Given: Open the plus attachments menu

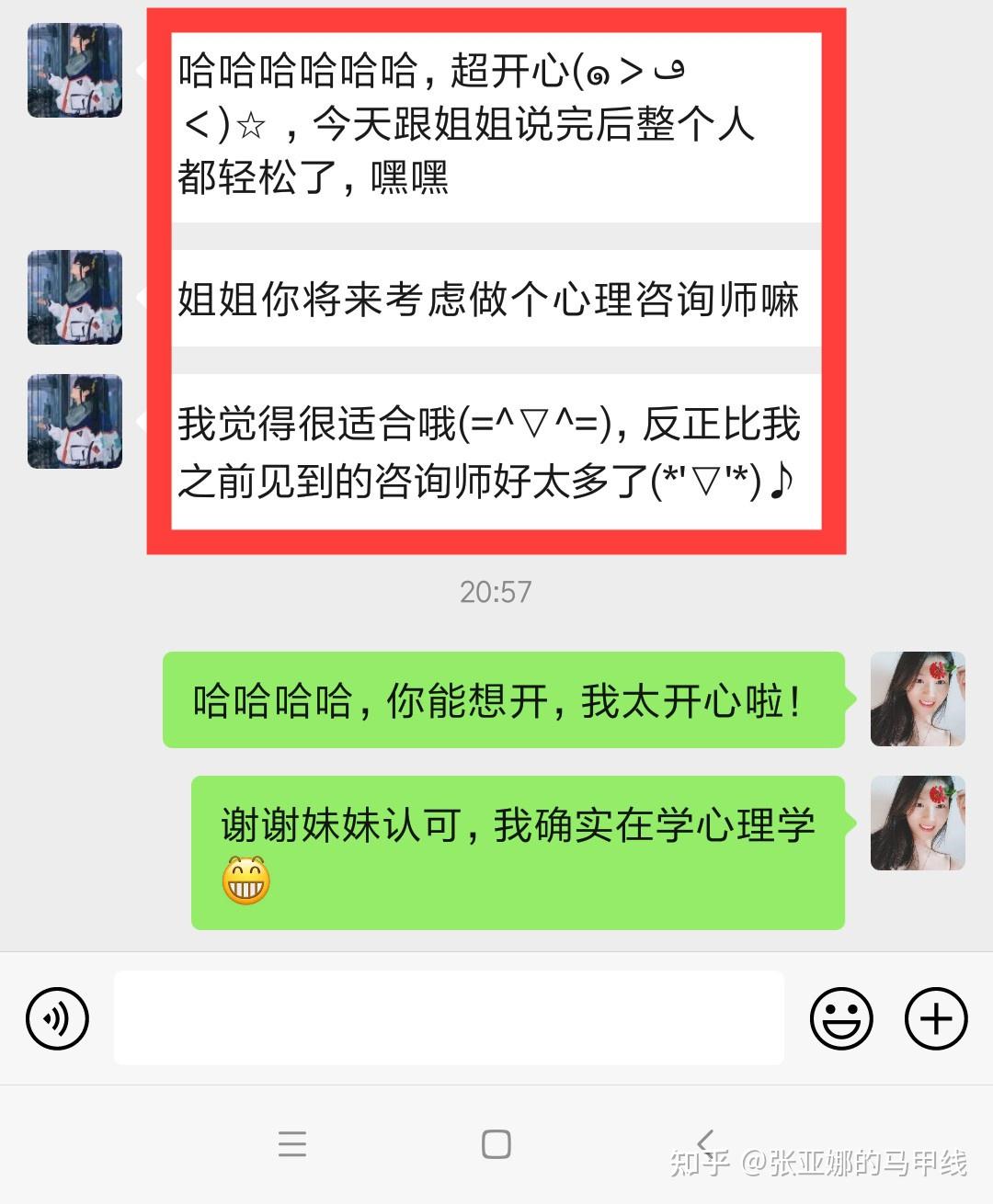Looking at the screenshot, I should pos(936,1018).
